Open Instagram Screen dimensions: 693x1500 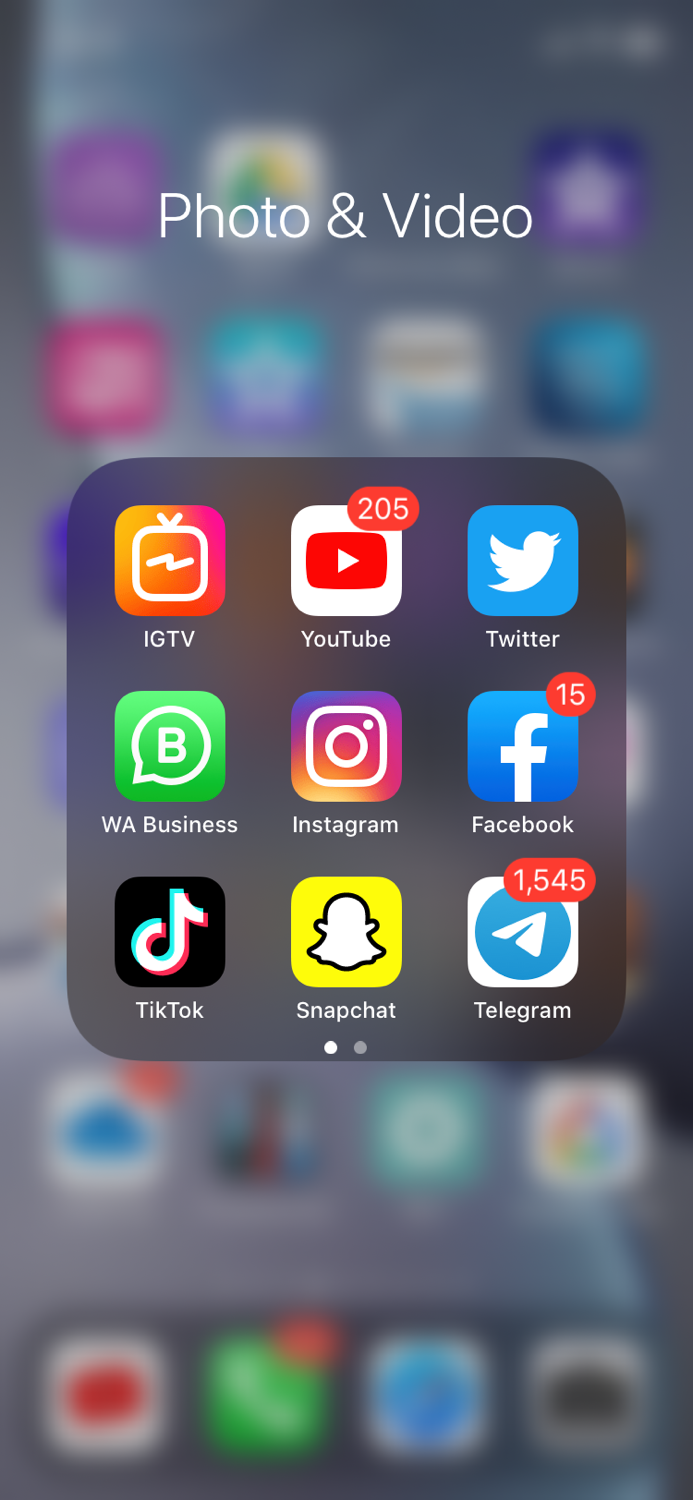pos(346,746)
